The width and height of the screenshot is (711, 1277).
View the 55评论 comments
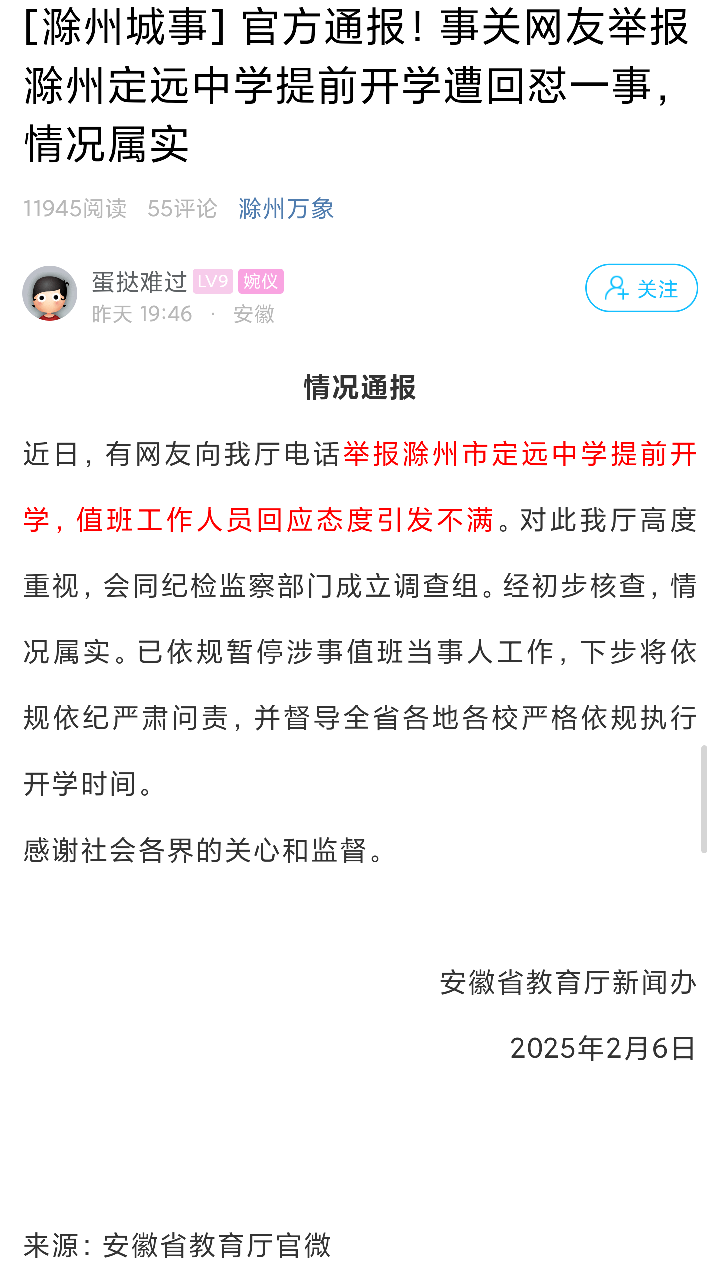(182, 209)
